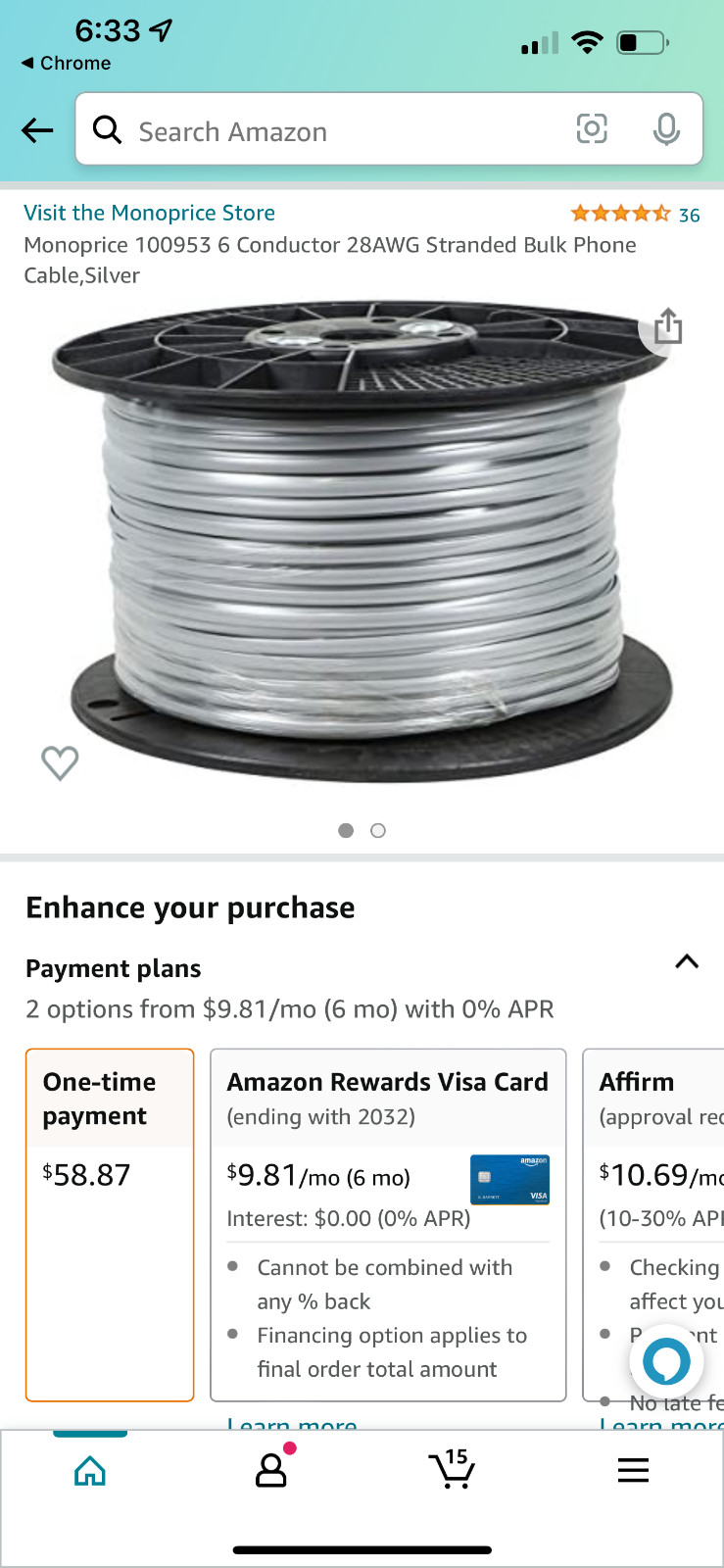Start voice search with the microphone
This screenshot has height=1568, width=724.
coord(666,129)
